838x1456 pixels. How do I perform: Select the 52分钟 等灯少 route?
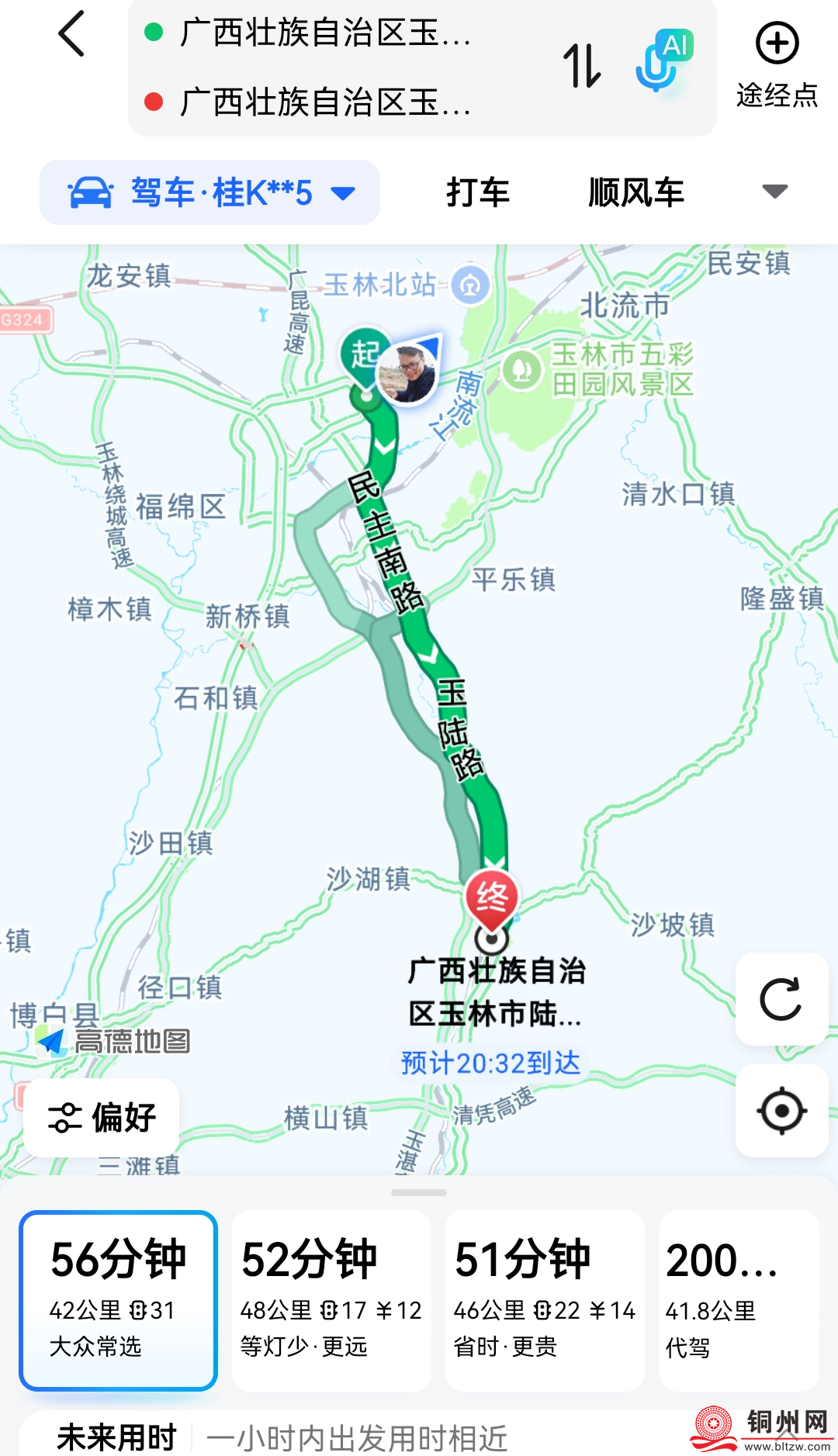[331, 1300]
